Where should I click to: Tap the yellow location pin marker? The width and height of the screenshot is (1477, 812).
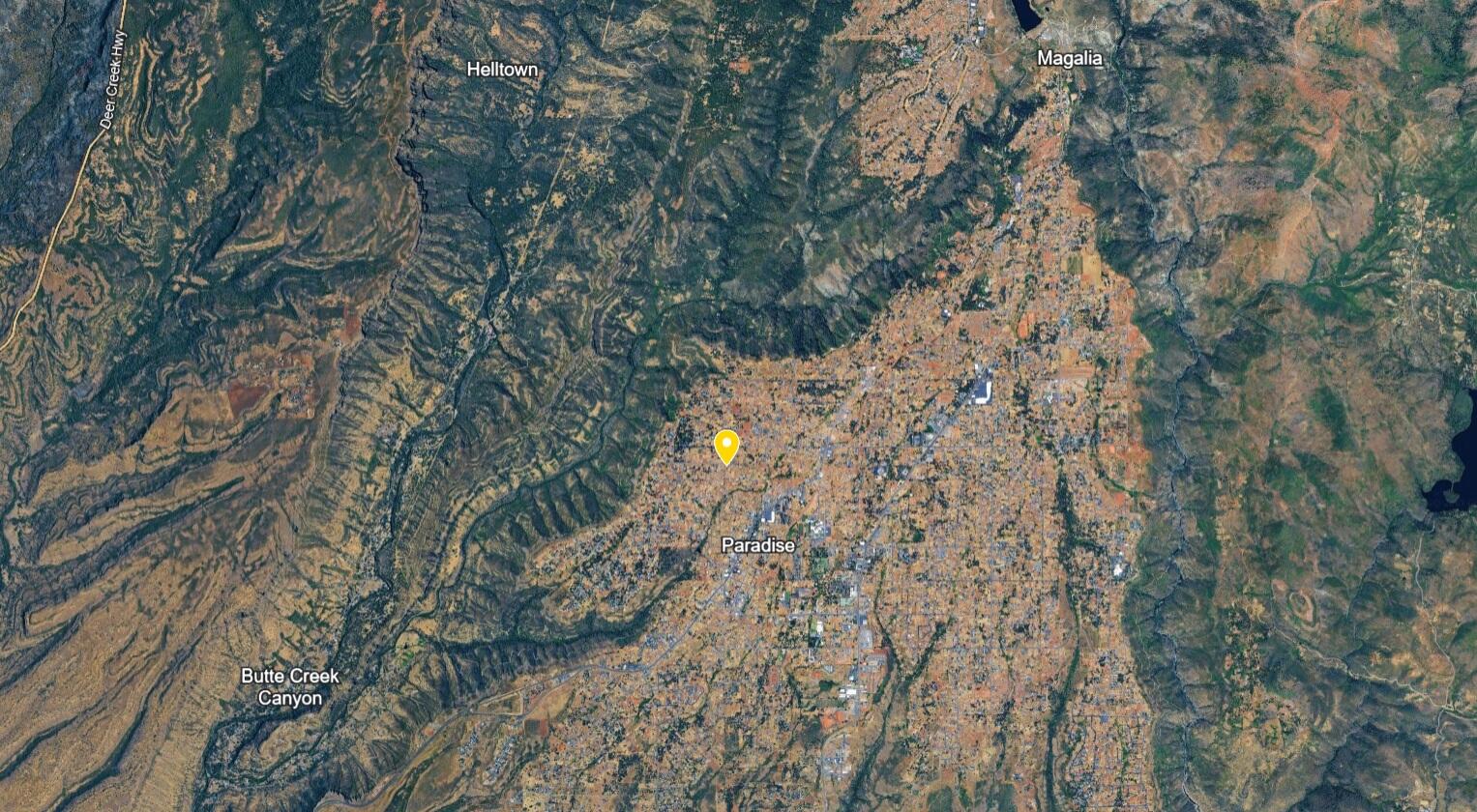point(726,446)
